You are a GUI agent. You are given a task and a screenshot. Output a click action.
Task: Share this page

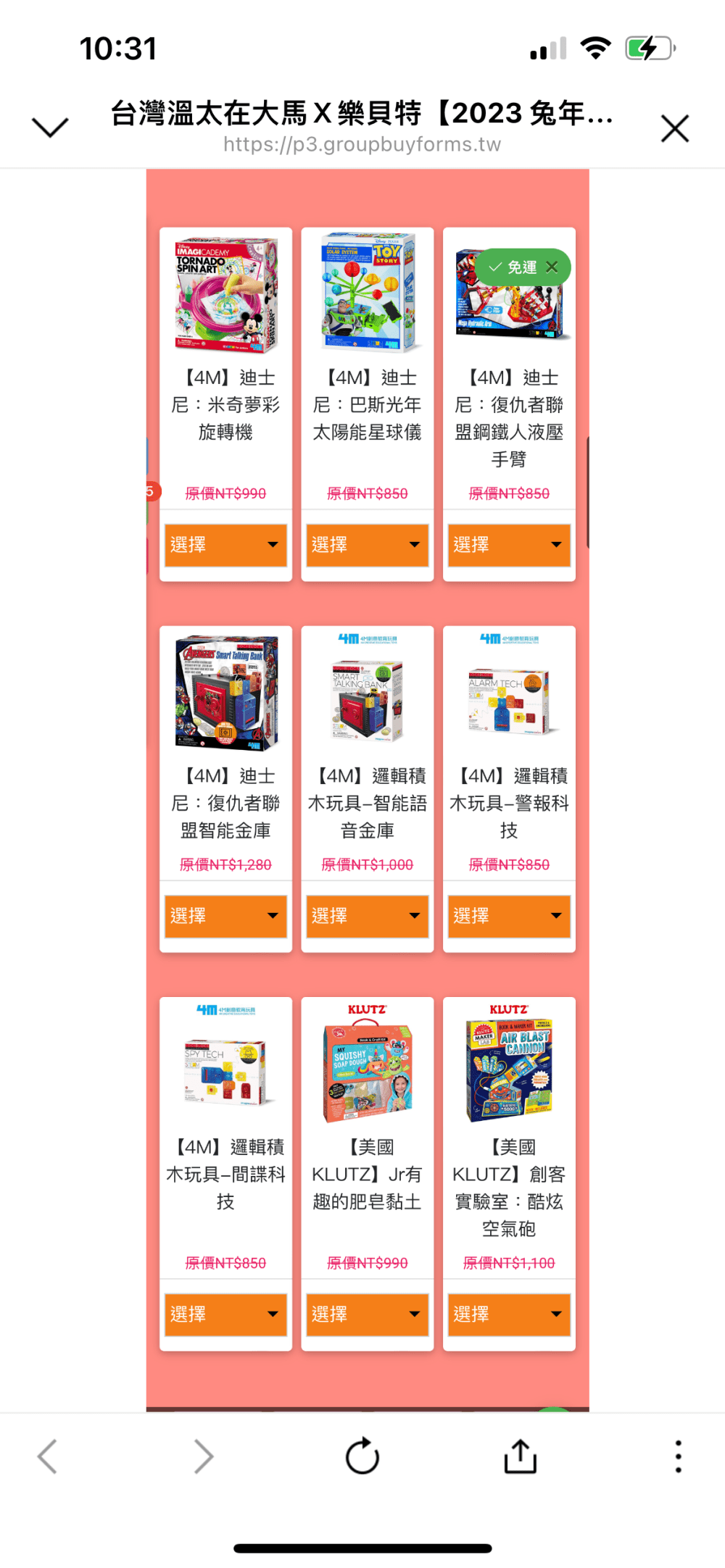coord(520,1456)
